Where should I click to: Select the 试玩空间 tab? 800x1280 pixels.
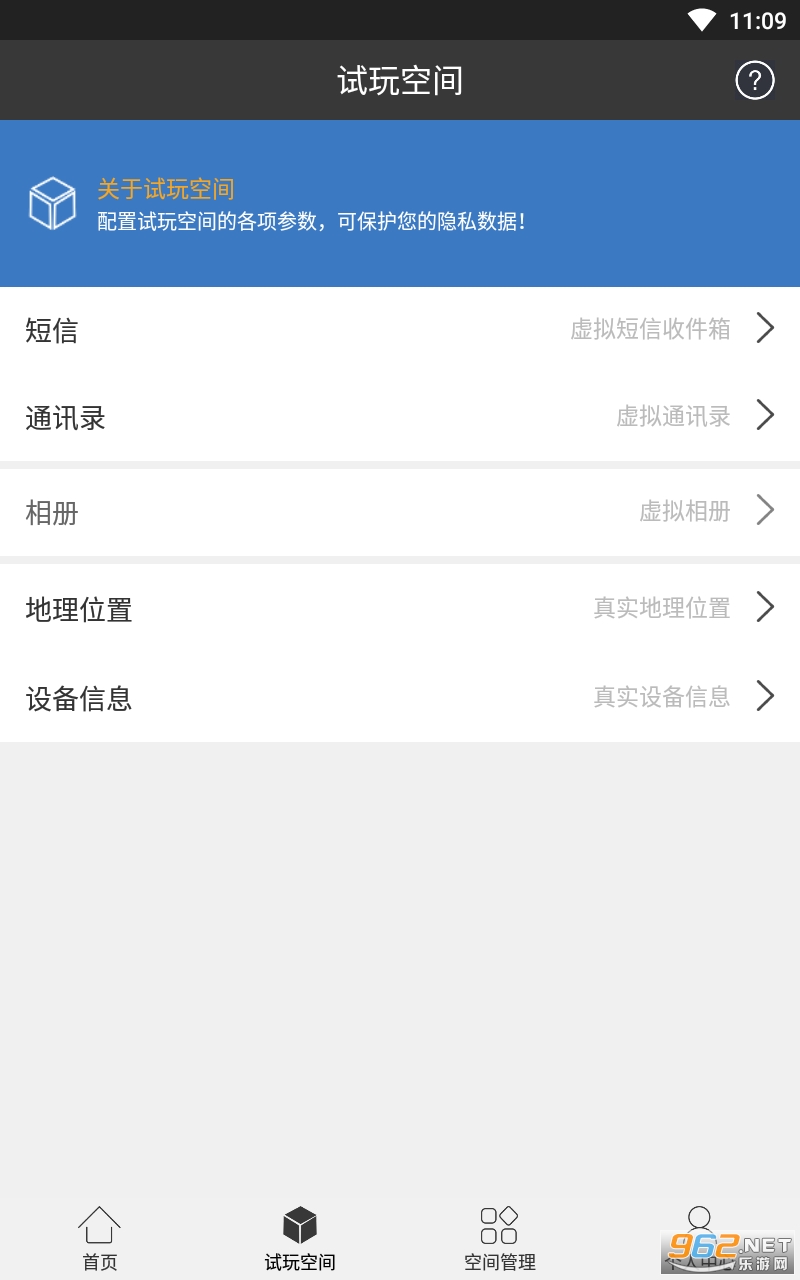tap(300, 1238)
